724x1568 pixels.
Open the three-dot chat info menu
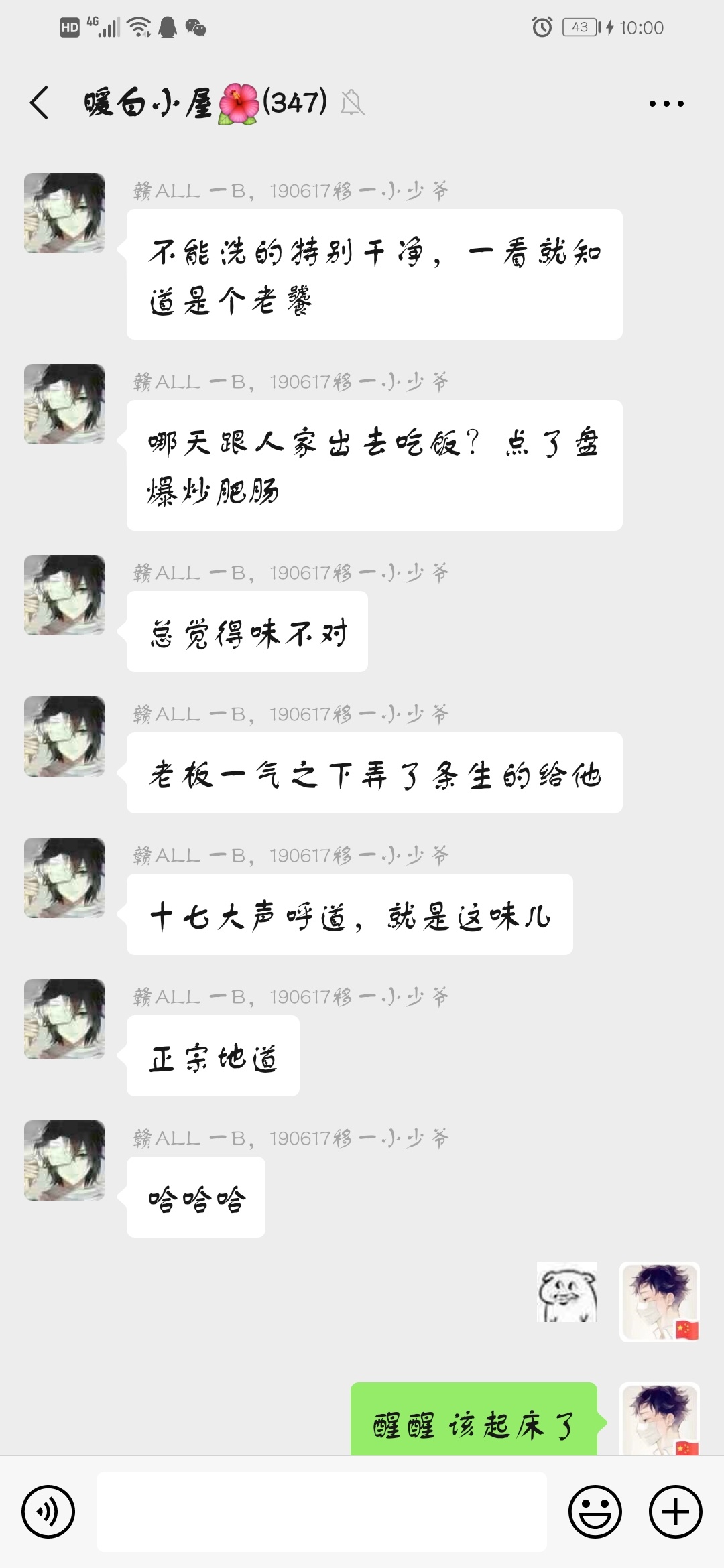click(x=666, y=103)
